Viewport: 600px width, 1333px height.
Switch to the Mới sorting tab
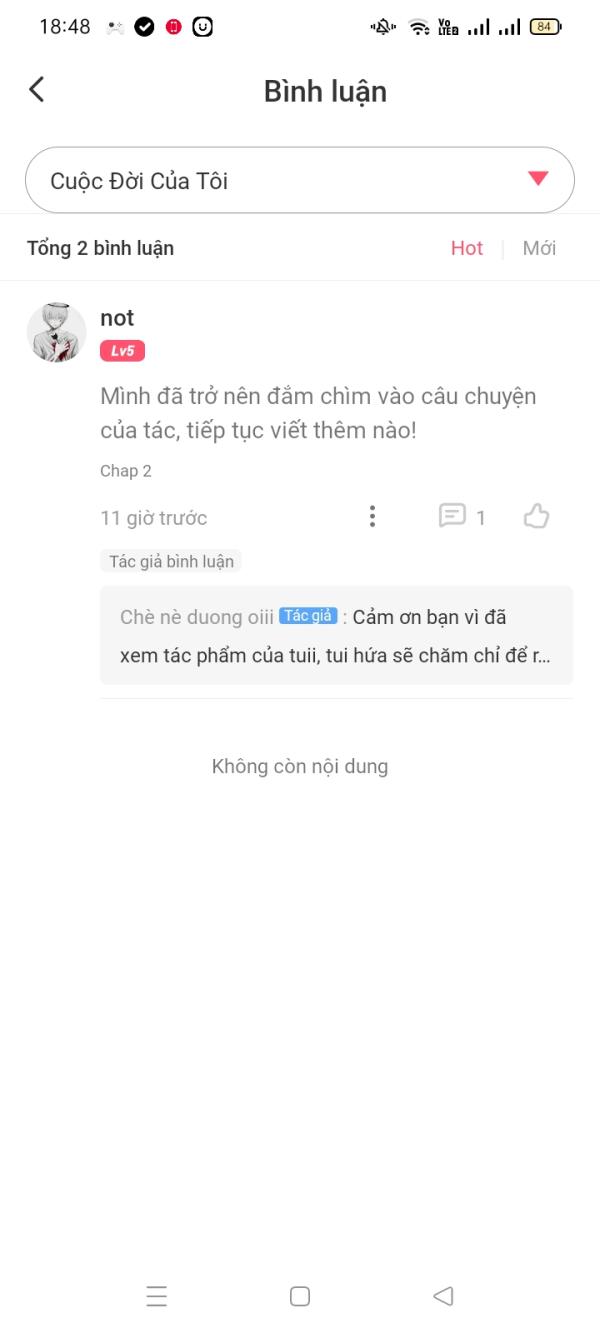pyautogui.click(x=539, y=248)
